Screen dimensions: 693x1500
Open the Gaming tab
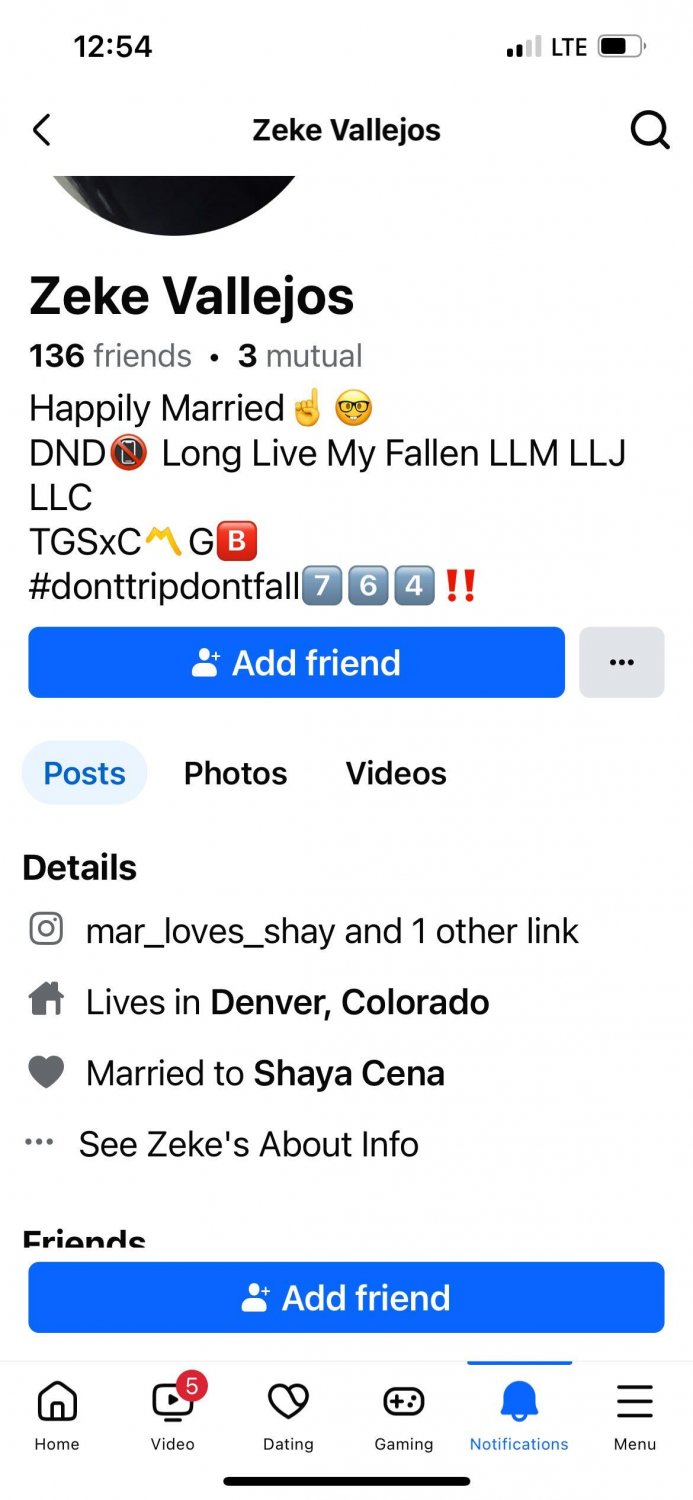click(403, 1416)
